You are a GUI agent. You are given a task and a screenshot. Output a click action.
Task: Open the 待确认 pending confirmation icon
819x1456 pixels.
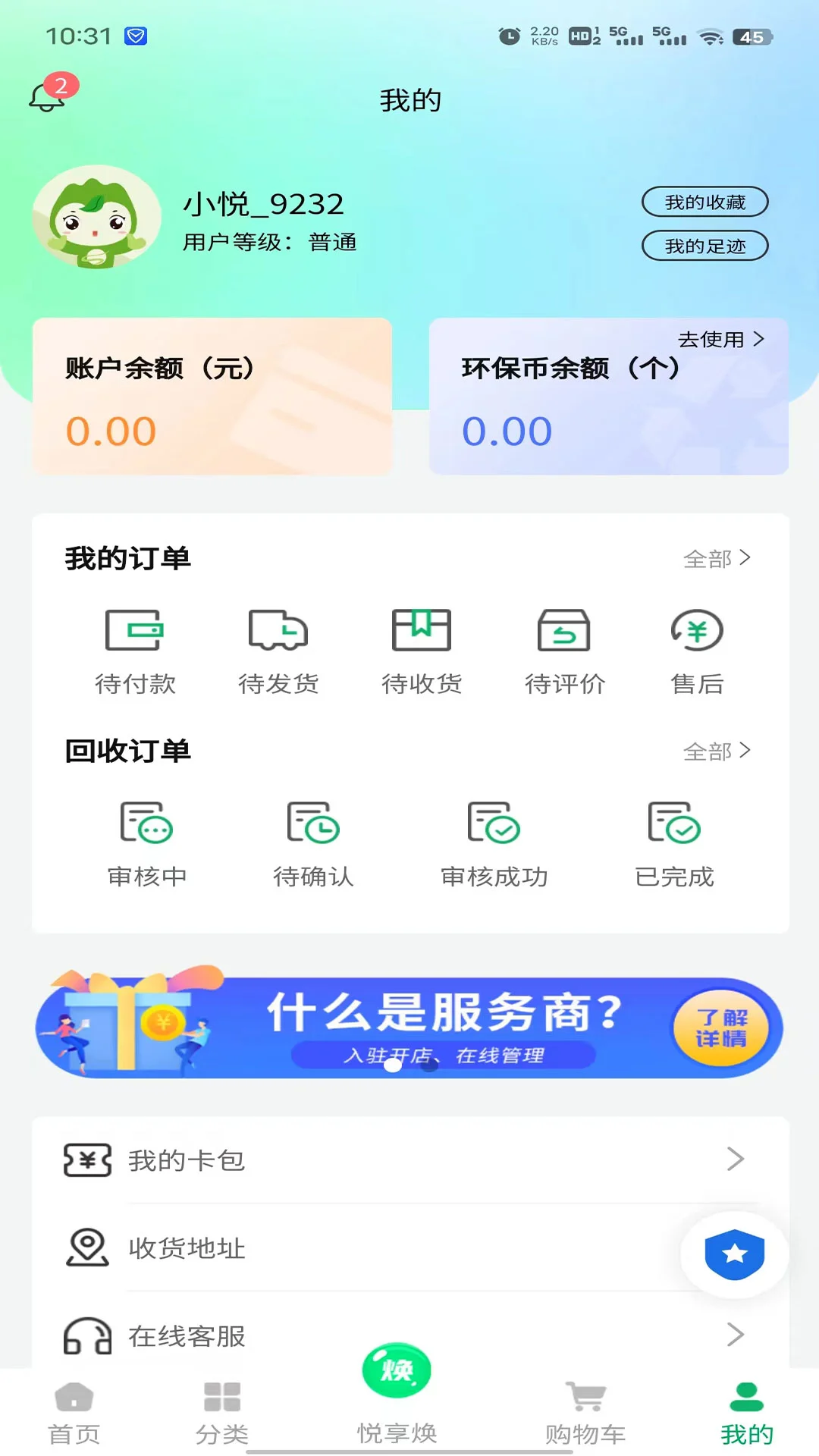click(313, 827)
